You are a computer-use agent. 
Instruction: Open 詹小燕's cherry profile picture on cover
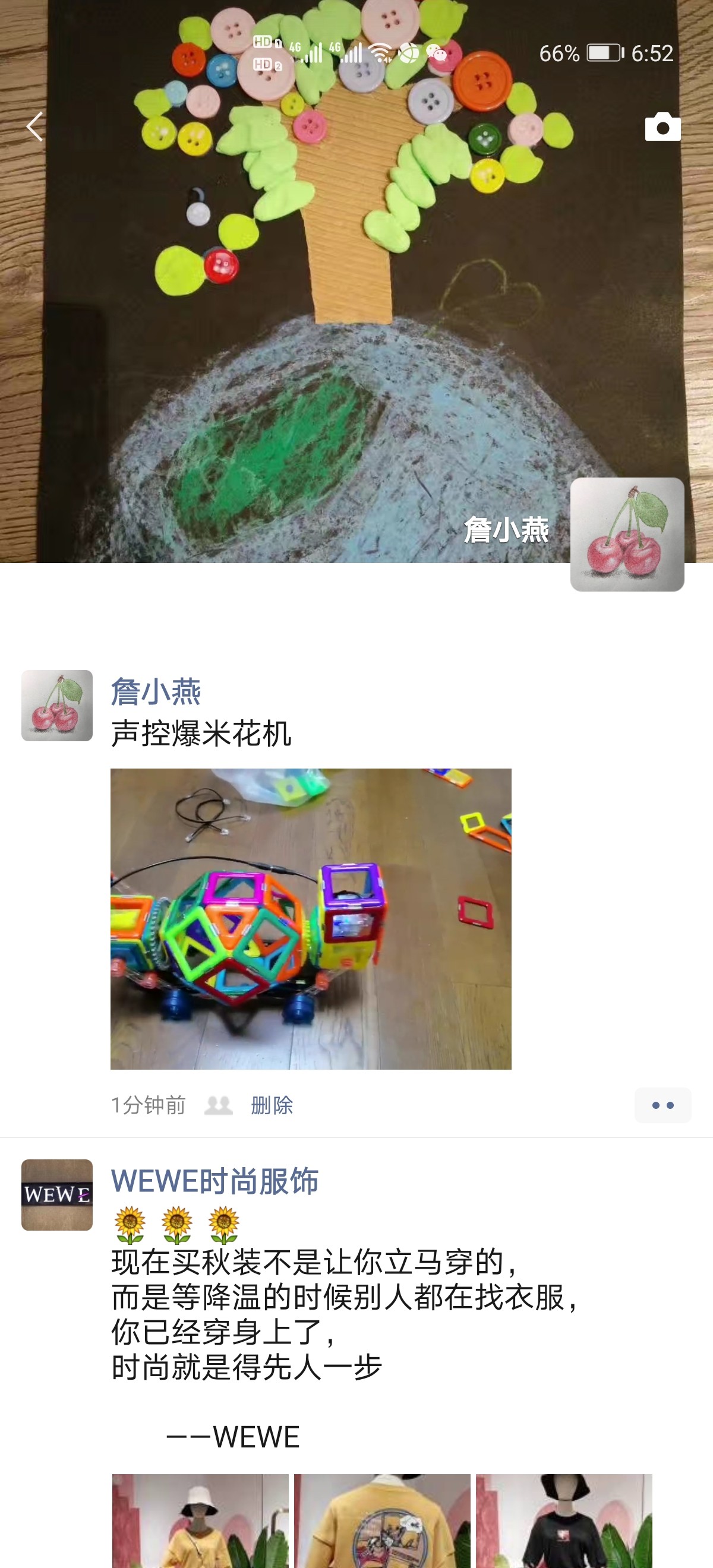[626, 534]
